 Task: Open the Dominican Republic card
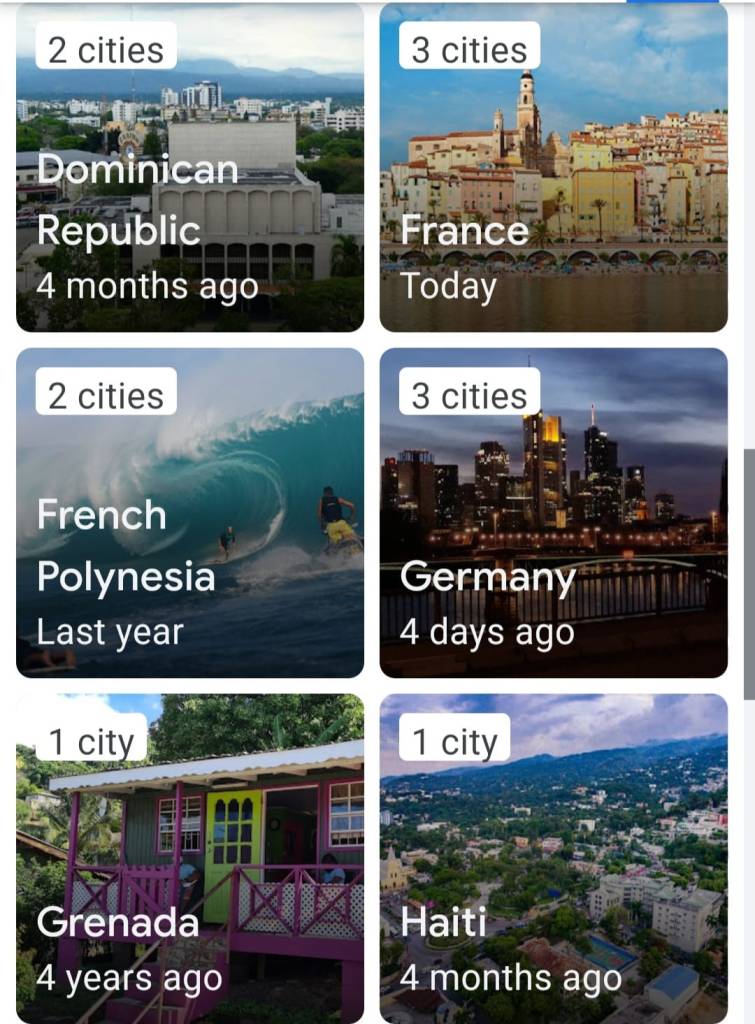coord(190,167)
